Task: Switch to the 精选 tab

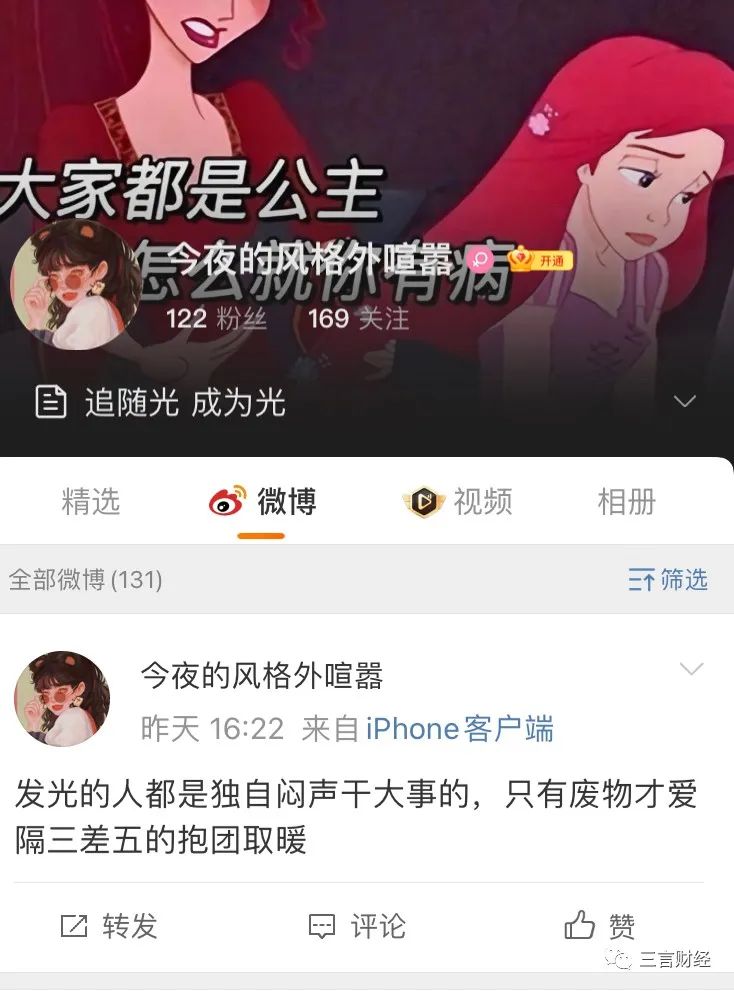Action: 91,502
